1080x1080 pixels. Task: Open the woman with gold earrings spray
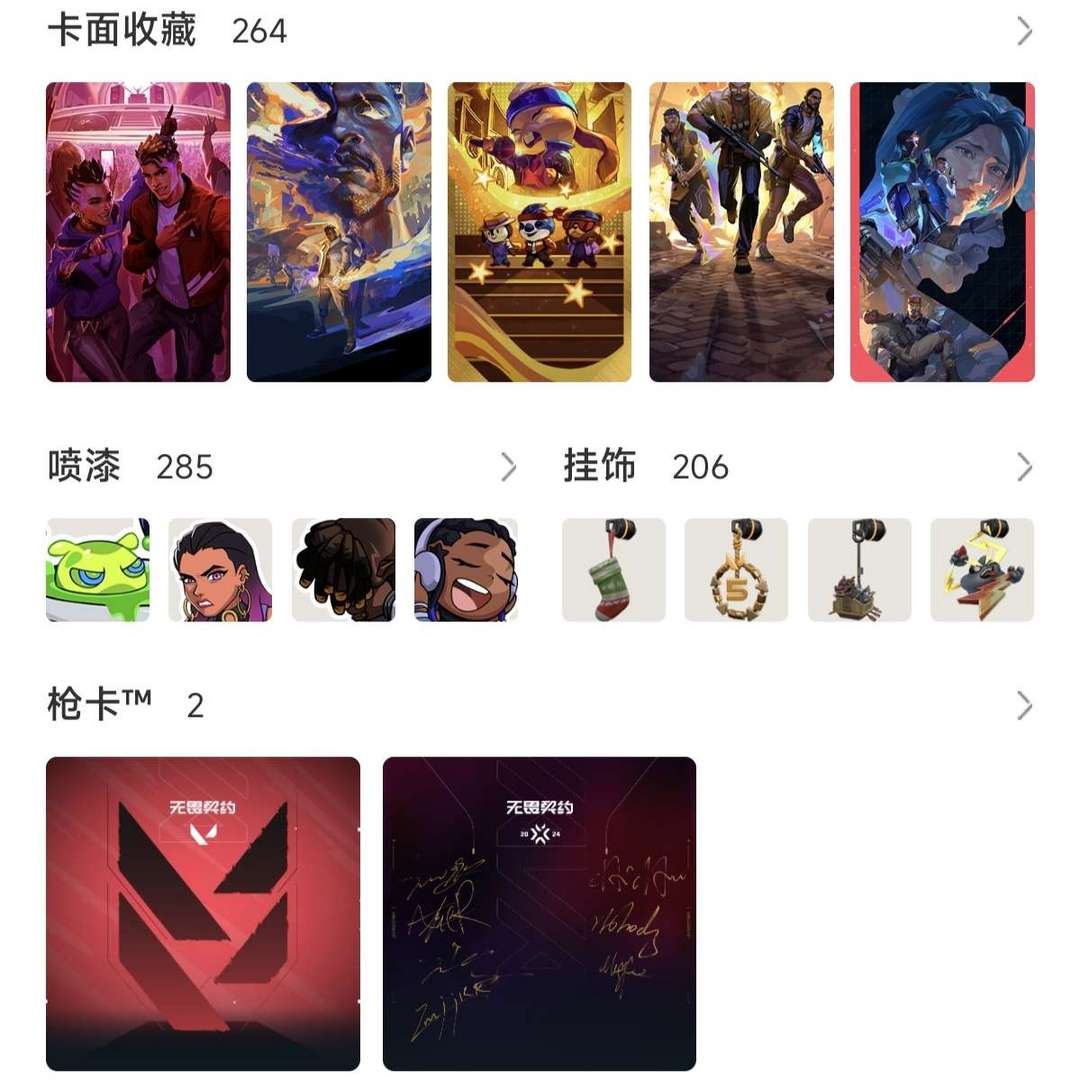click(x=220, y=570)
